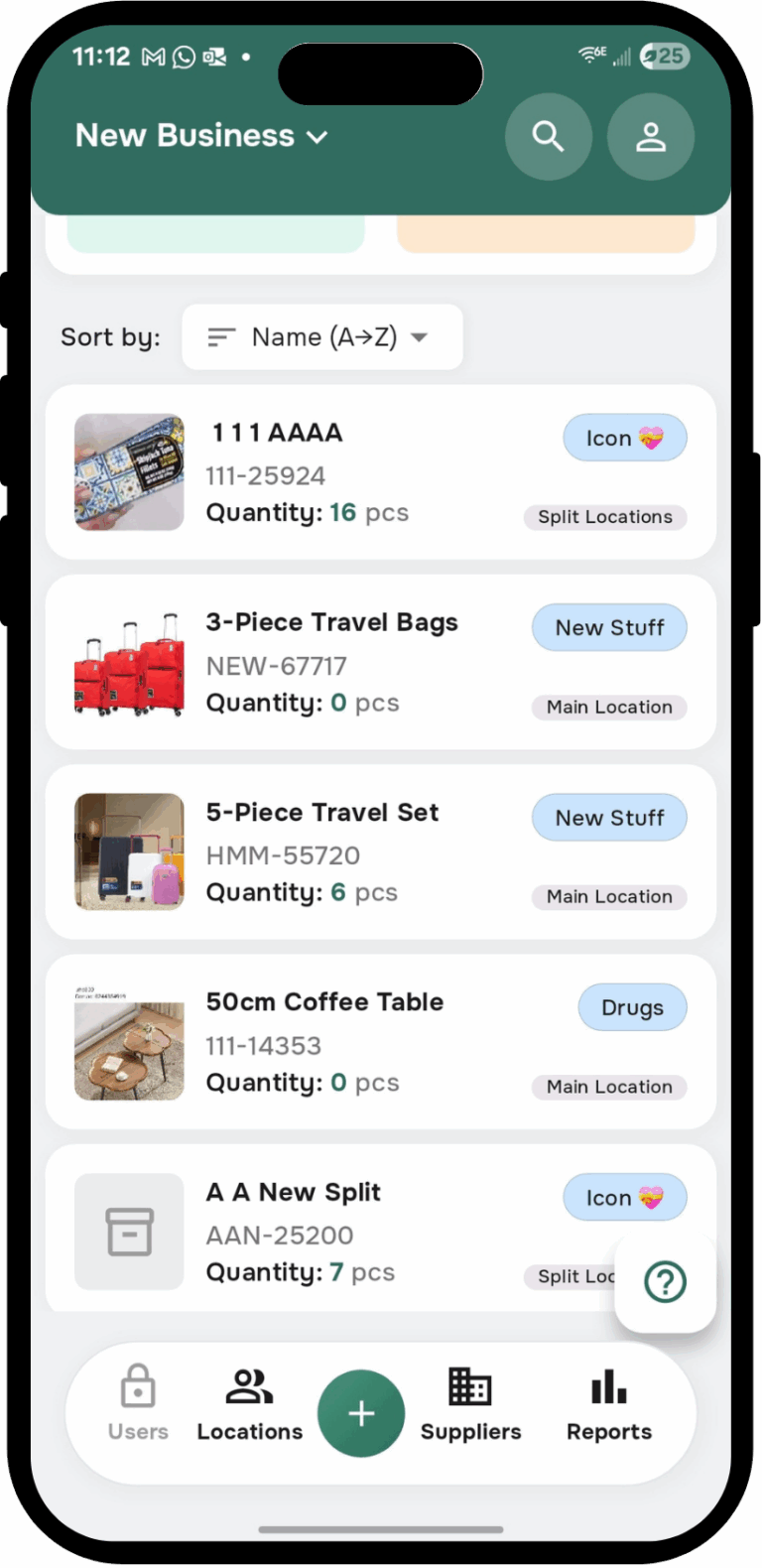
Task: Select the Suppliers building icon
Action: (x=470, y=1384)
